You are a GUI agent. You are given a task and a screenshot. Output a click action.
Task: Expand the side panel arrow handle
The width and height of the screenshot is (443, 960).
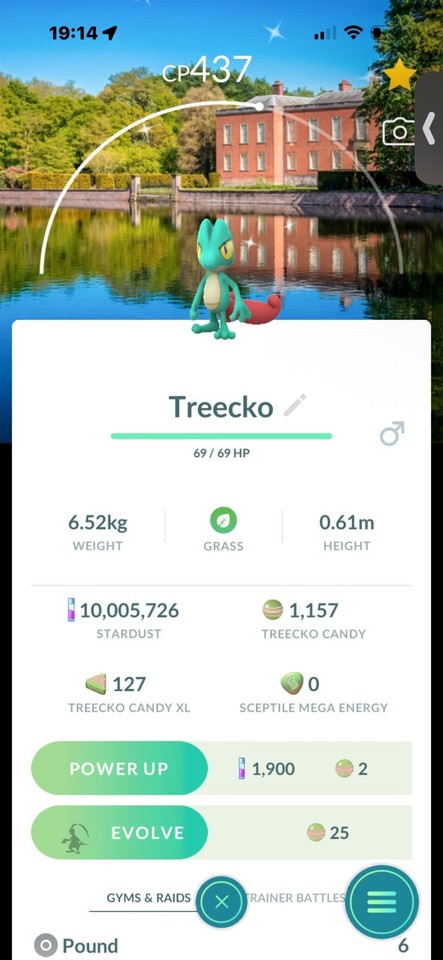pos(430,129)
